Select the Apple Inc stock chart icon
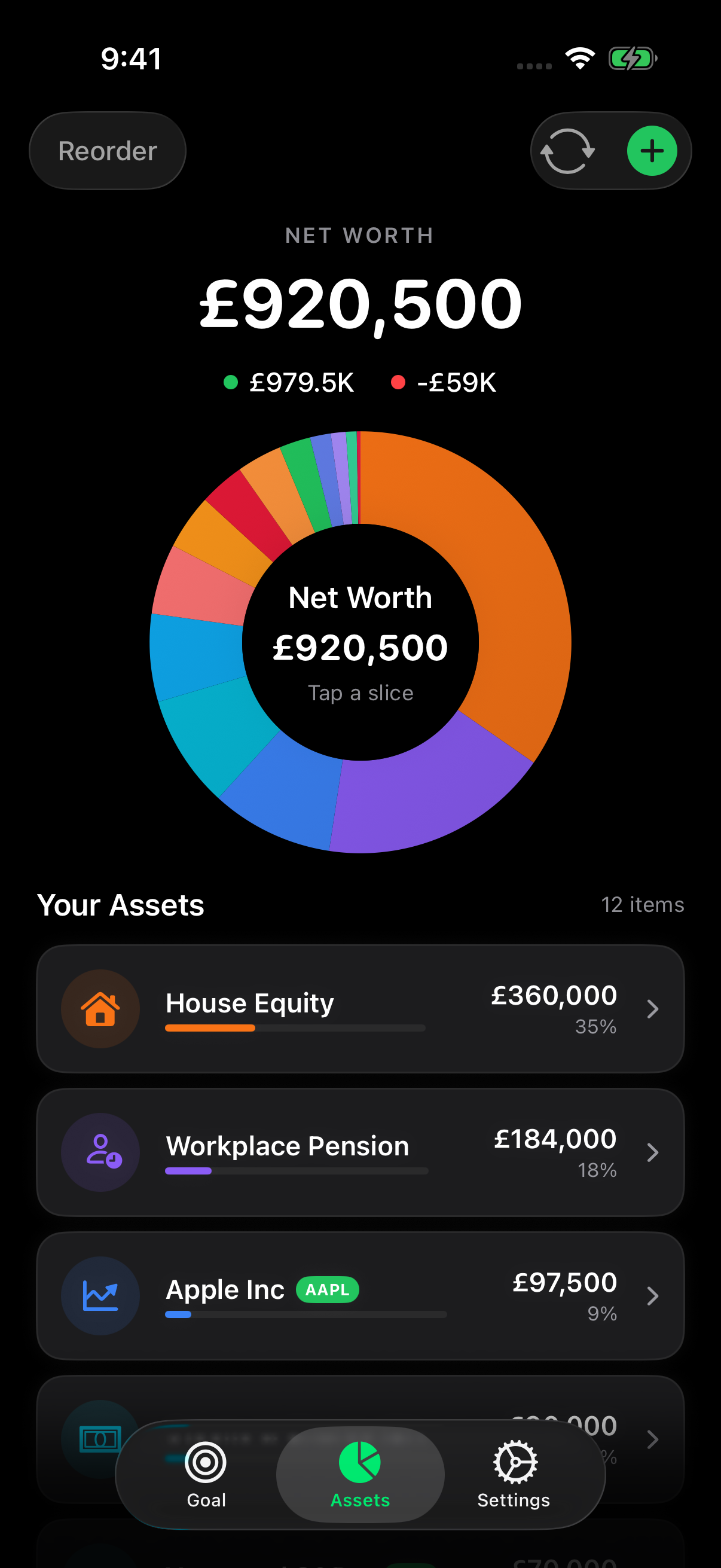The width and height of the screenshot is (721, 1568). click(100, 1295)
